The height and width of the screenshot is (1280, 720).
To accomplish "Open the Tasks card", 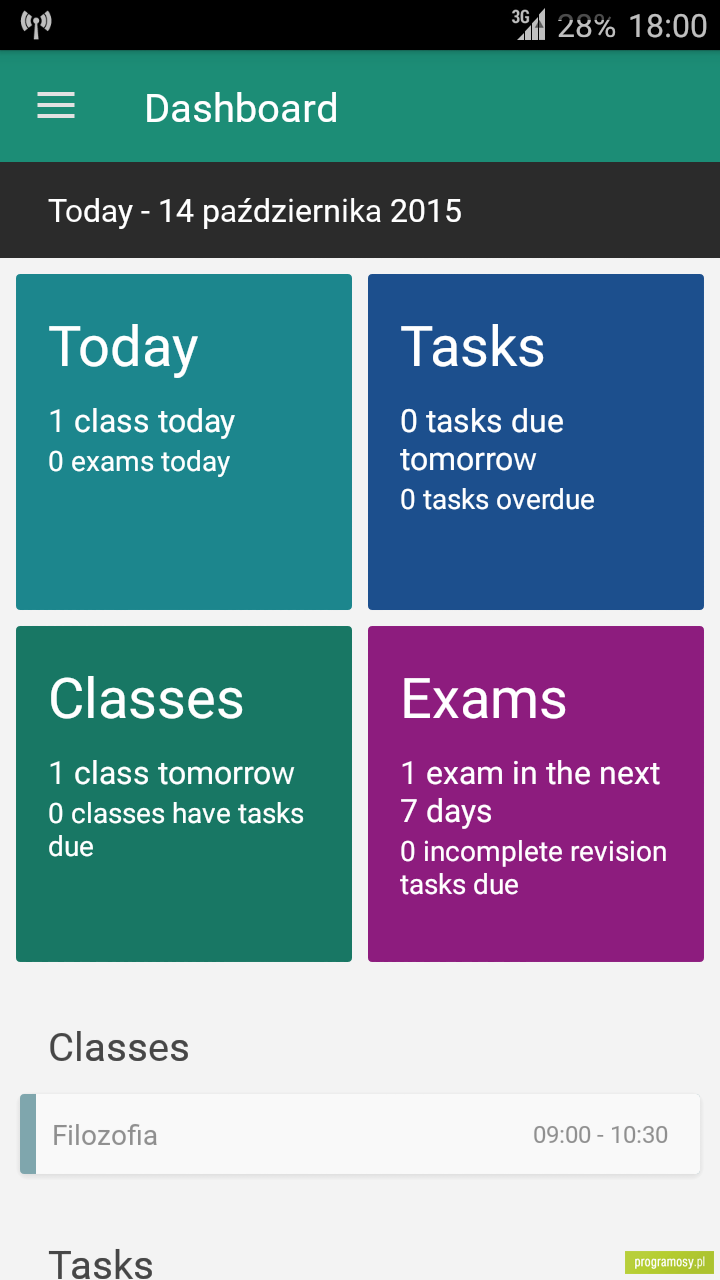I will pyautogui.click(x=536, y=442).
